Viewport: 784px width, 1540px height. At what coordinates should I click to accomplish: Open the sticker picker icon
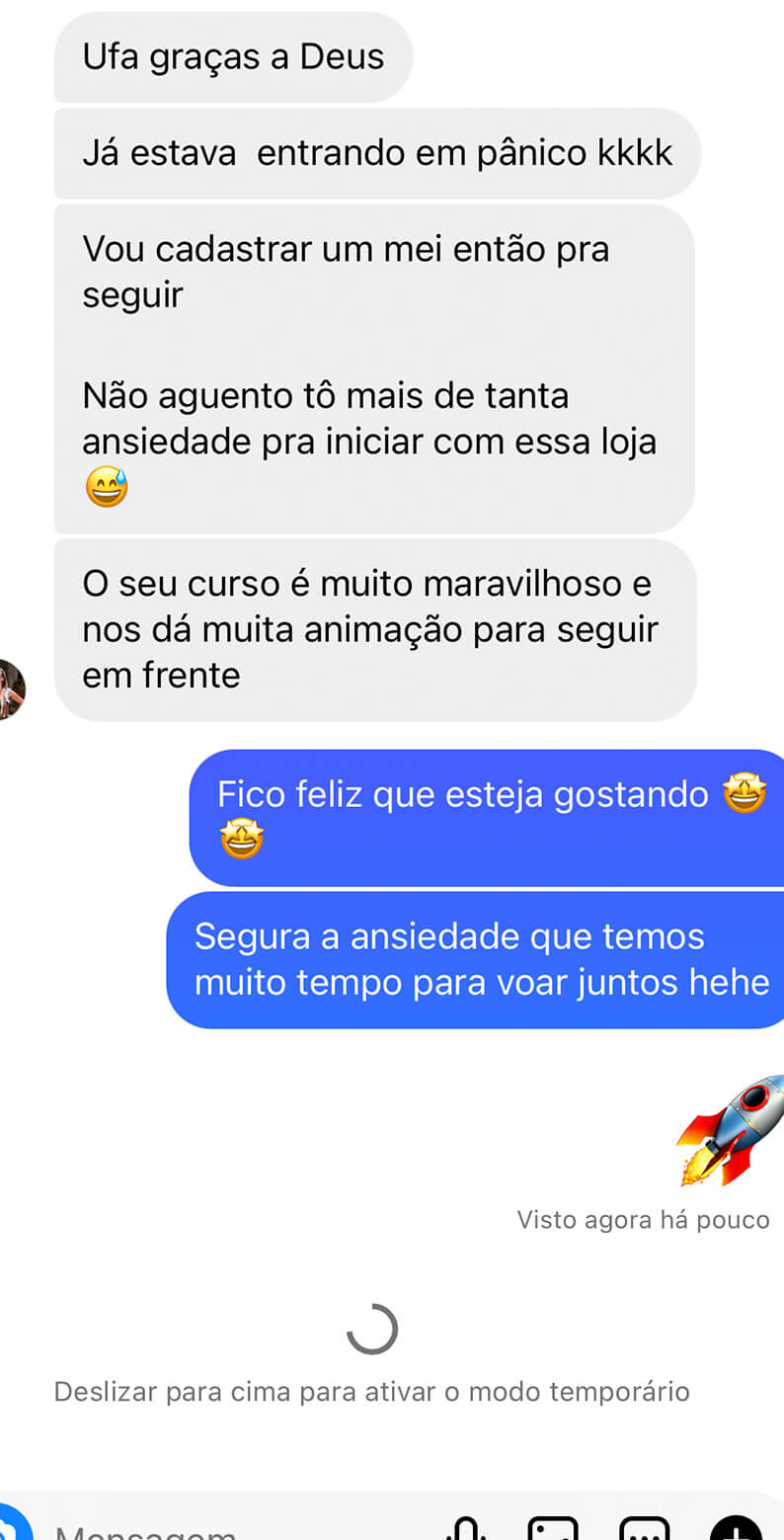pos(644,1530)
